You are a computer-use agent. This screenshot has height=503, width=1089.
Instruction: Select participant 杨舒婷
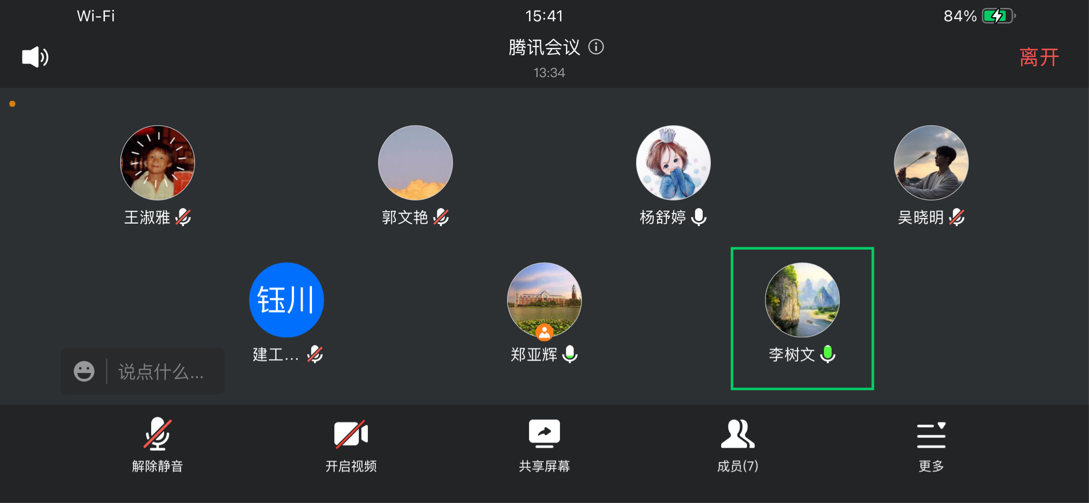(x=673, y=164)
